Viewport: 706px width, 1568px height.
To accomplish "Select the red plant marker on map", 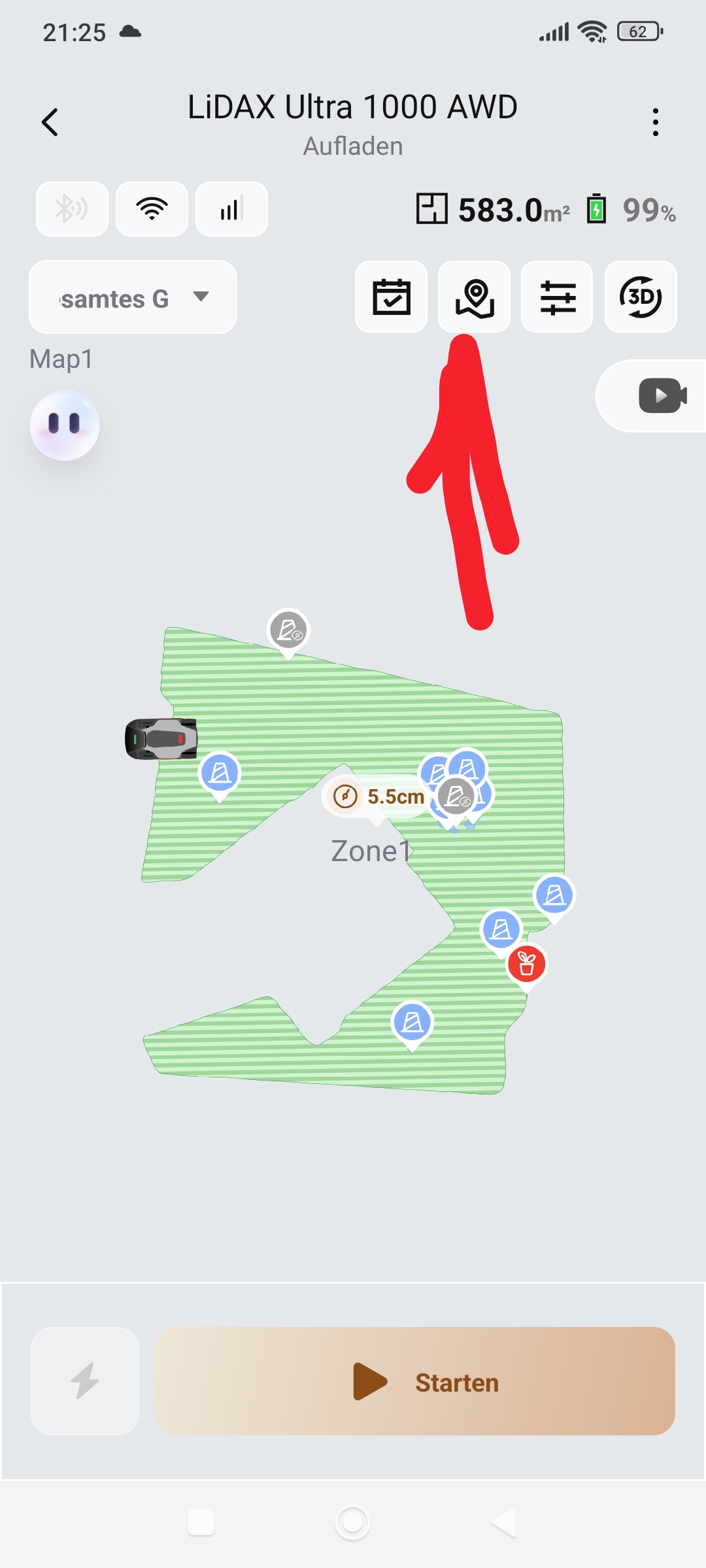I will [x=526, y=965].
